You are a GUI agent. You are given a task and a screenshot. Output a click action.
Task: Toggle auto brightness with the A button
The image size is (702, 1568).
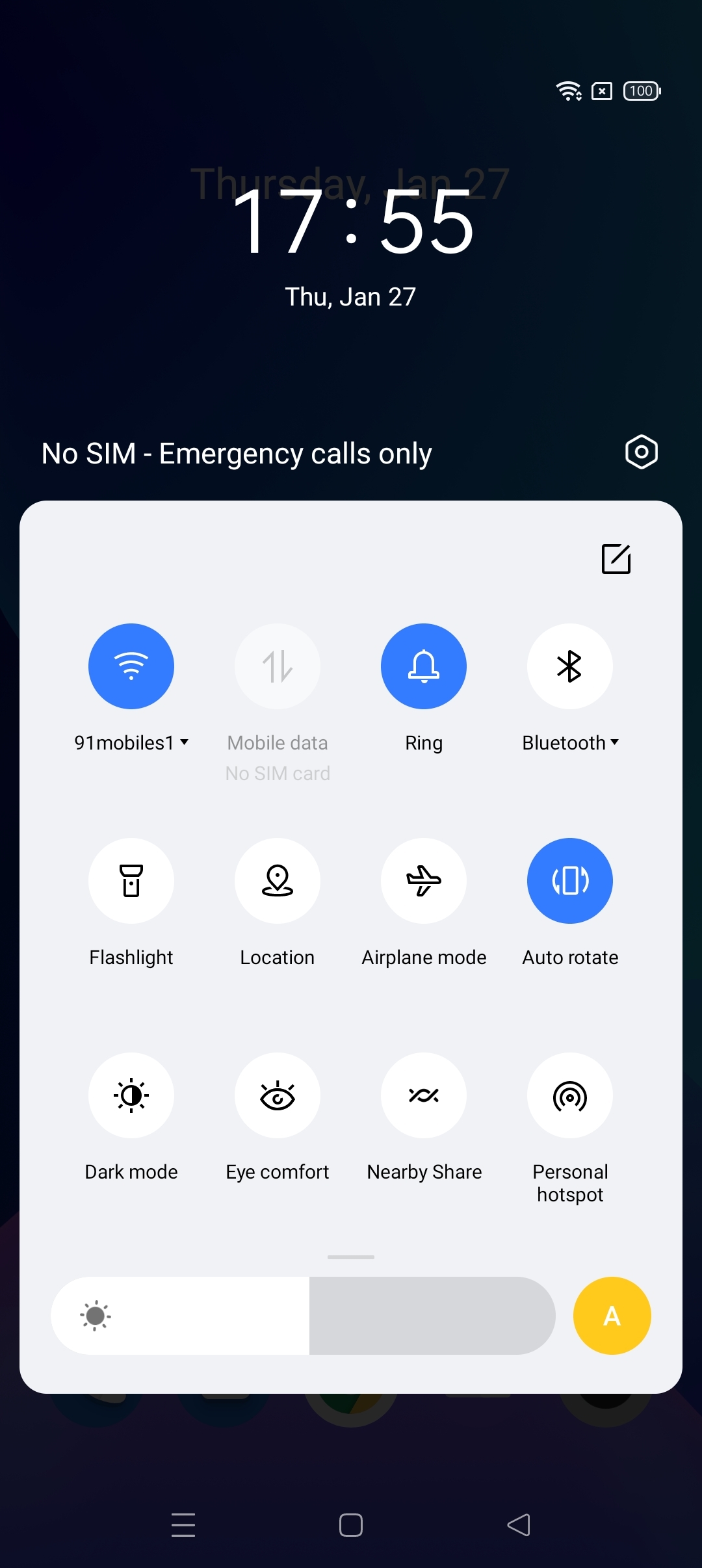pos(612,1316)
